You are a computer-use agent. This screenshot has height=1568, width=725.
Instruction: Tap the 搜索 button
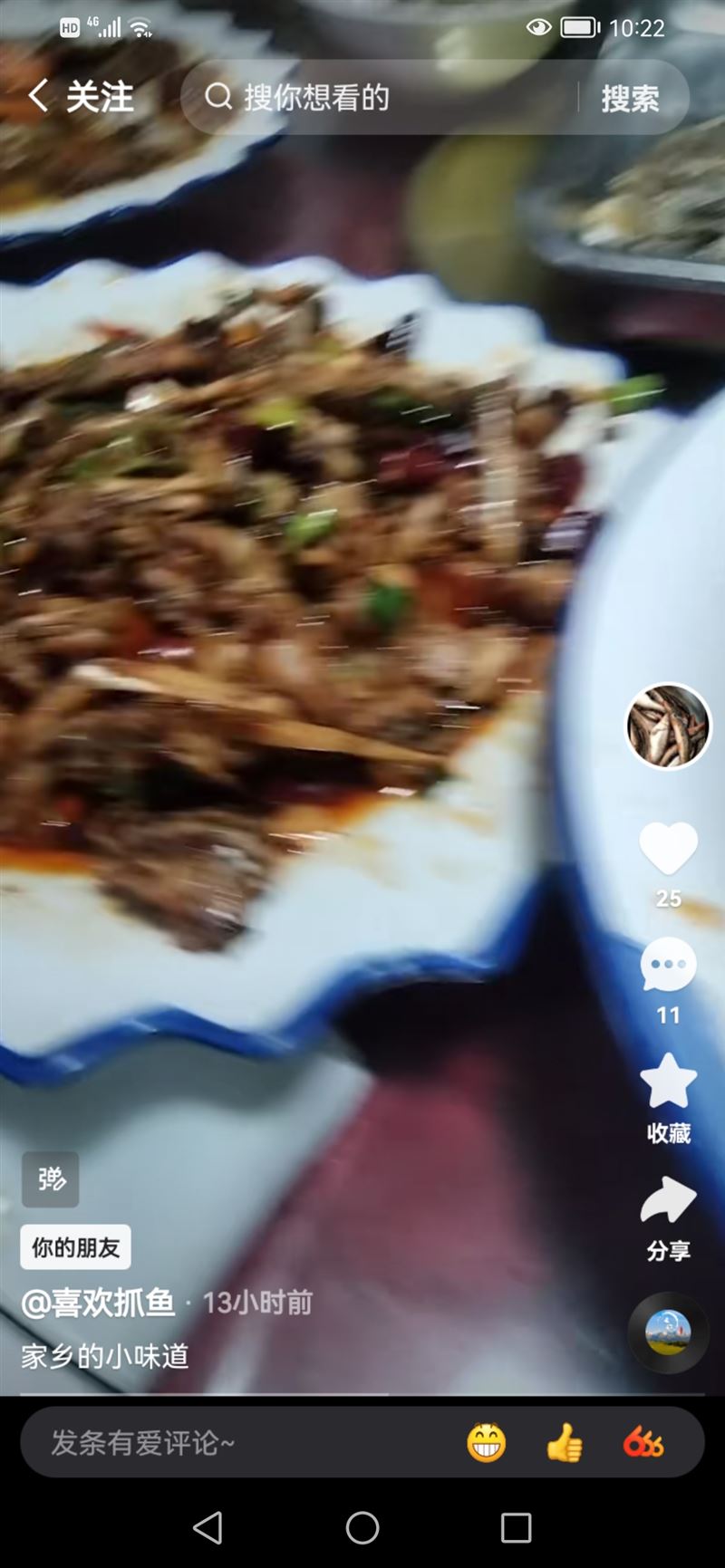tap(630, 98)
